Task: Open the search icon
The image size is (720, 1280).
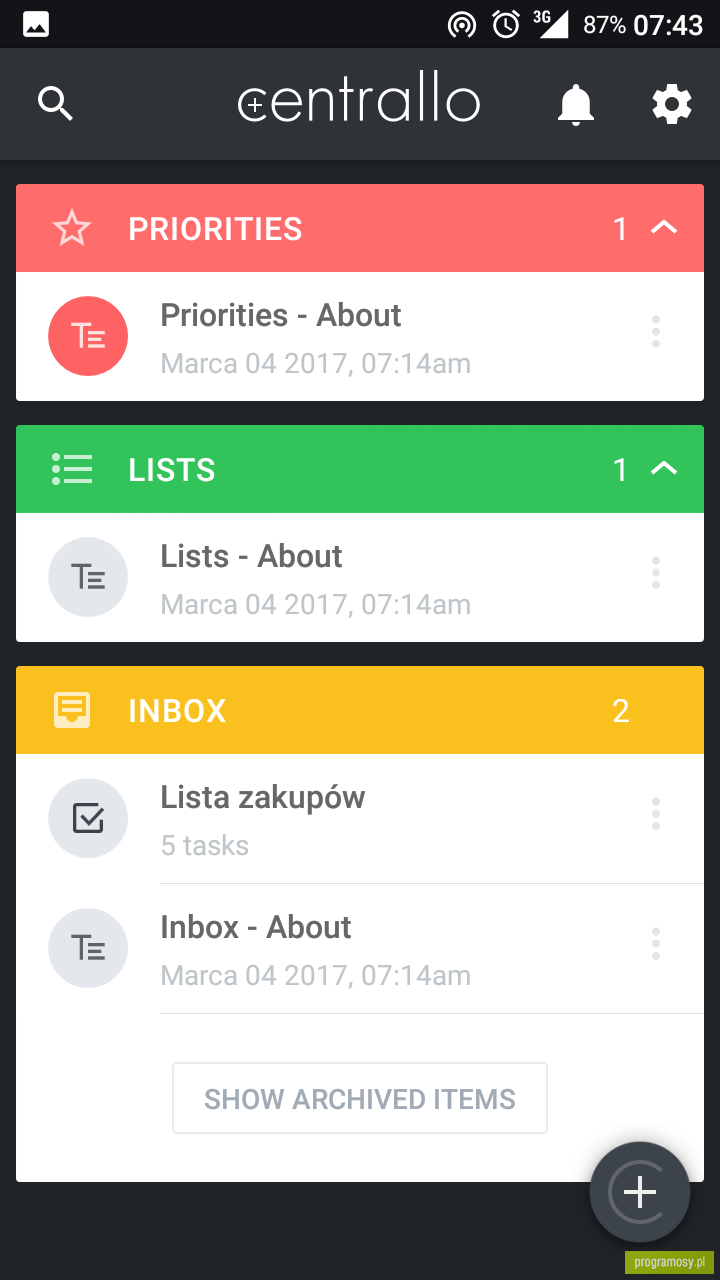Action: 55,103
